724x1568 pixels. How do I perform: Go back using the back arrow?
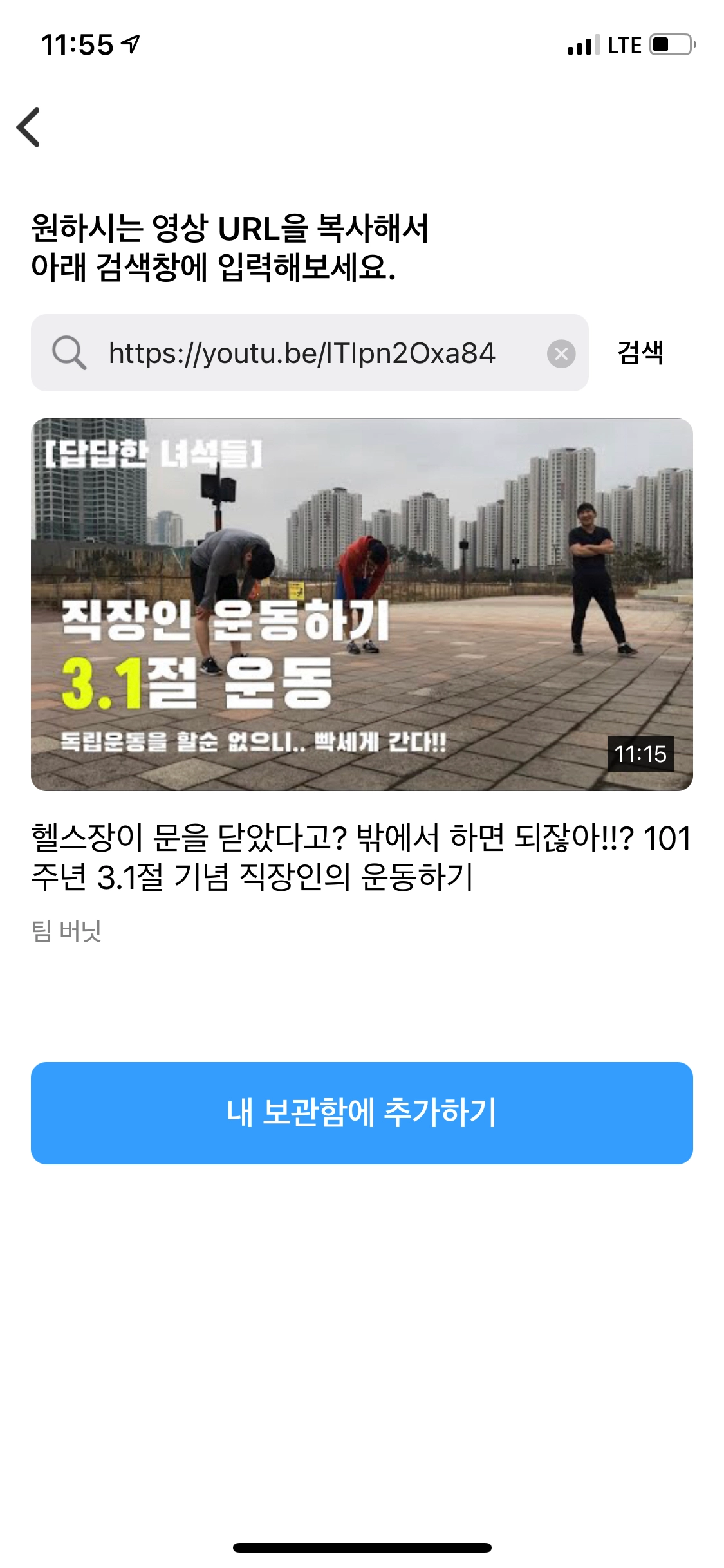point(29,127)
